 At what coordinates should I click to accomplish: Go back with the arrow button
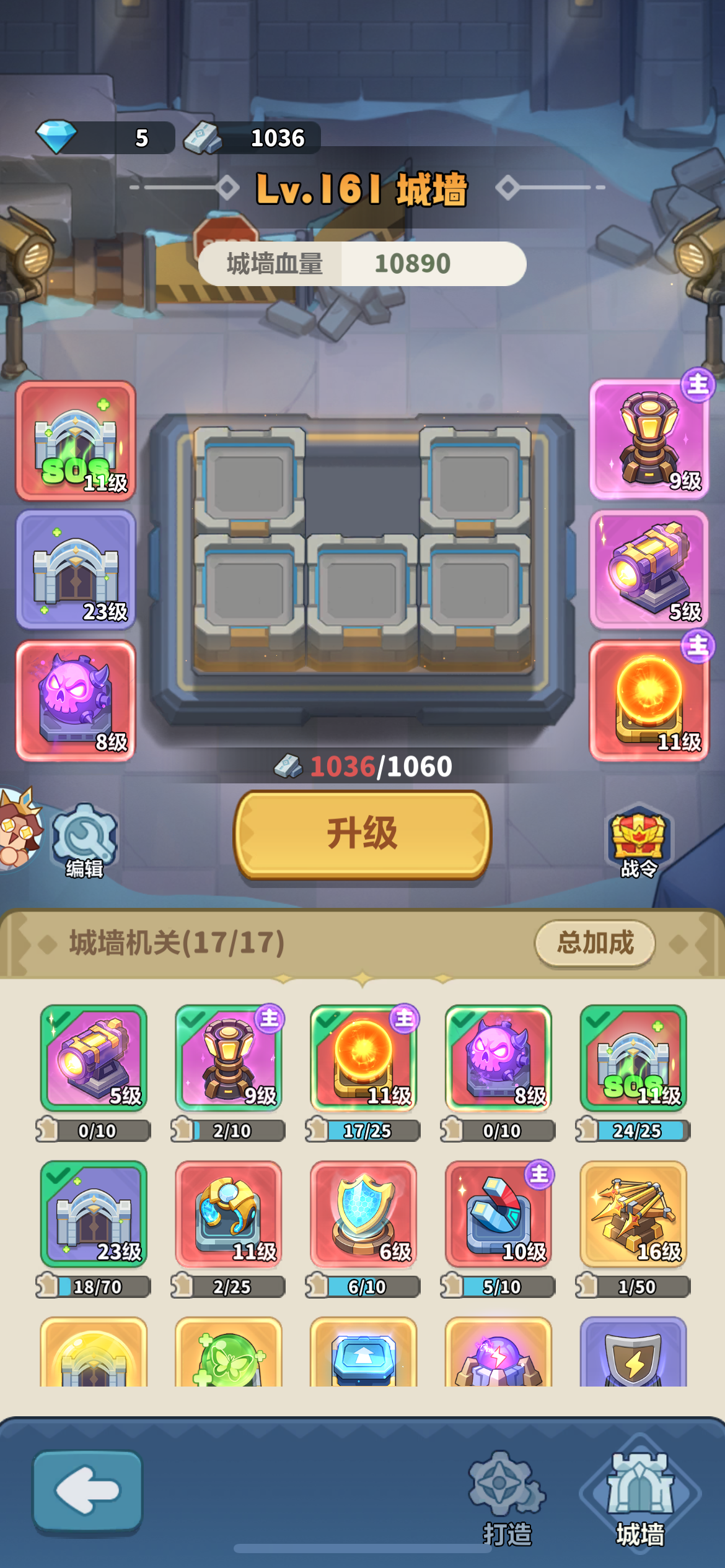(x=87, y=1491)
